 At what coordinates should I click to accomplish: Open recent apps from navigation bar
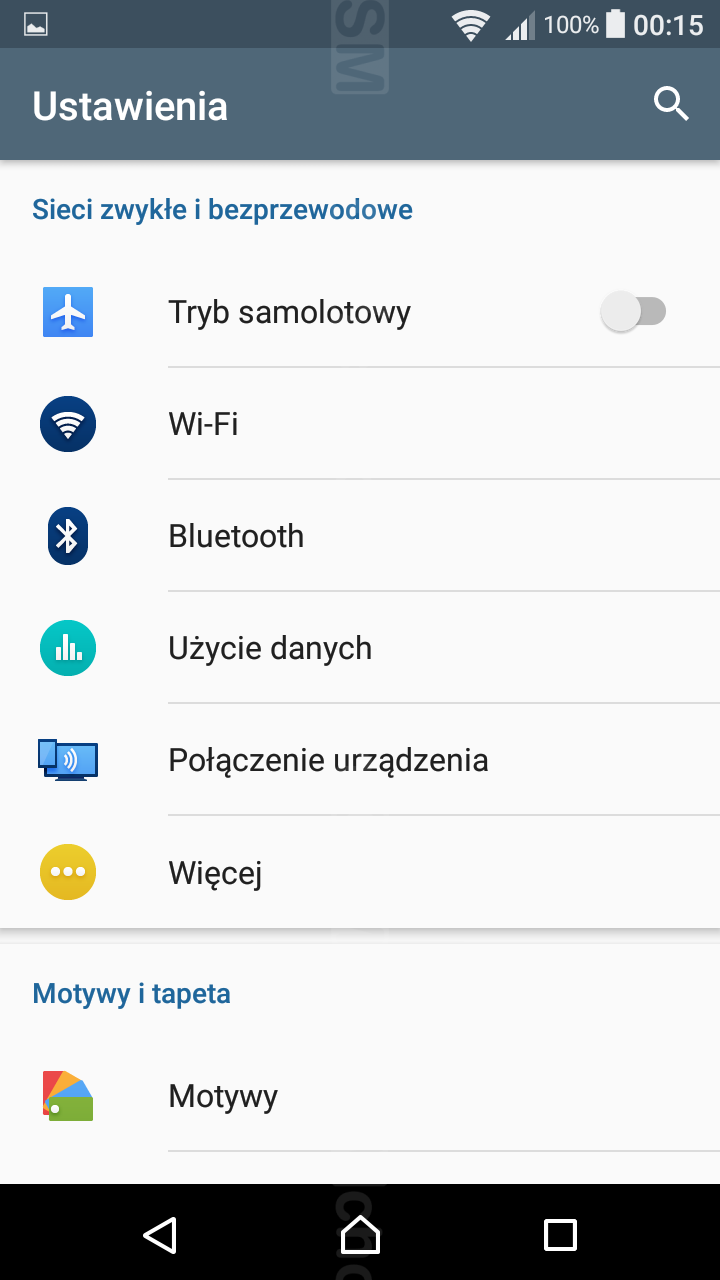click(560, 1234)
